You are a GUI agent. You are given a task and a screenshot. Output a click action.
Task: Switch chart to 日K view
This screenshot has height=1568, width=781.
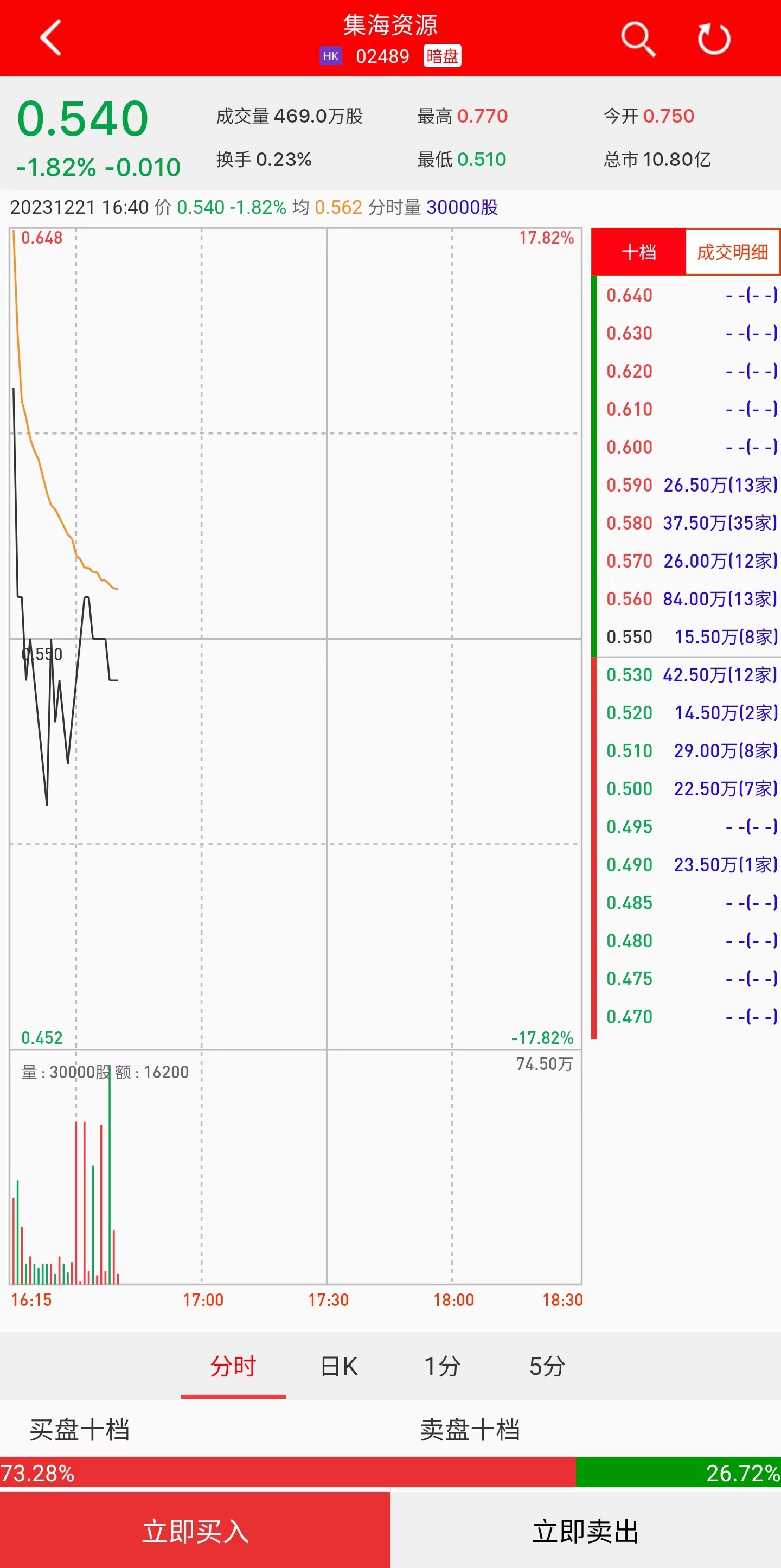click(x=339, y=1367)
